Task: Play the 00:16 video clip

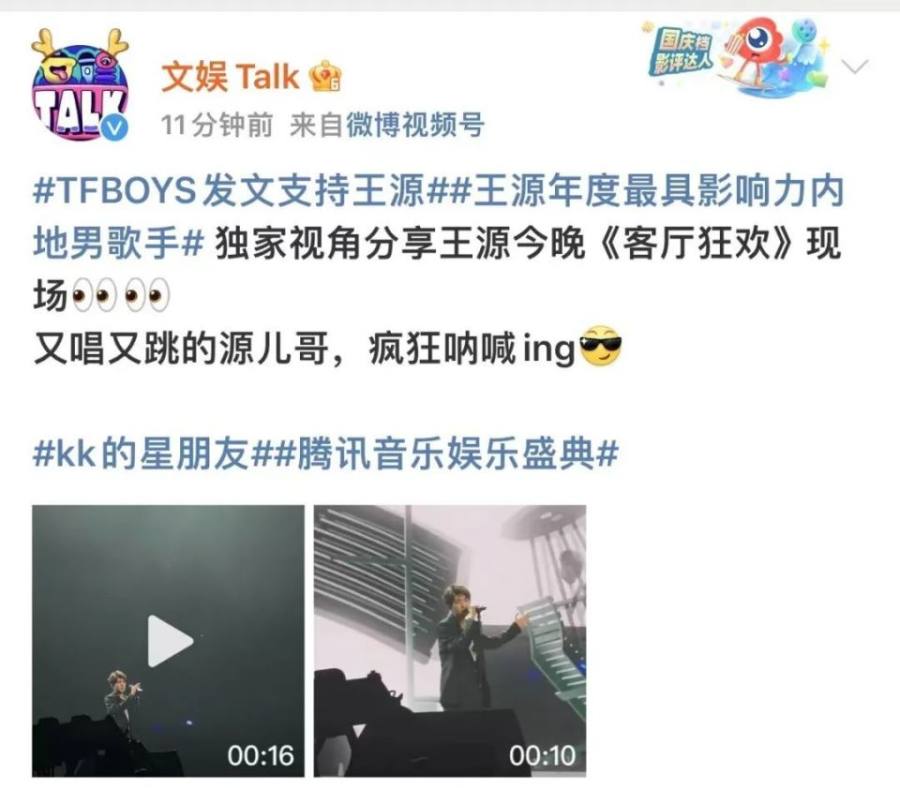Action: pyautogui.click(x=168, y=641)
